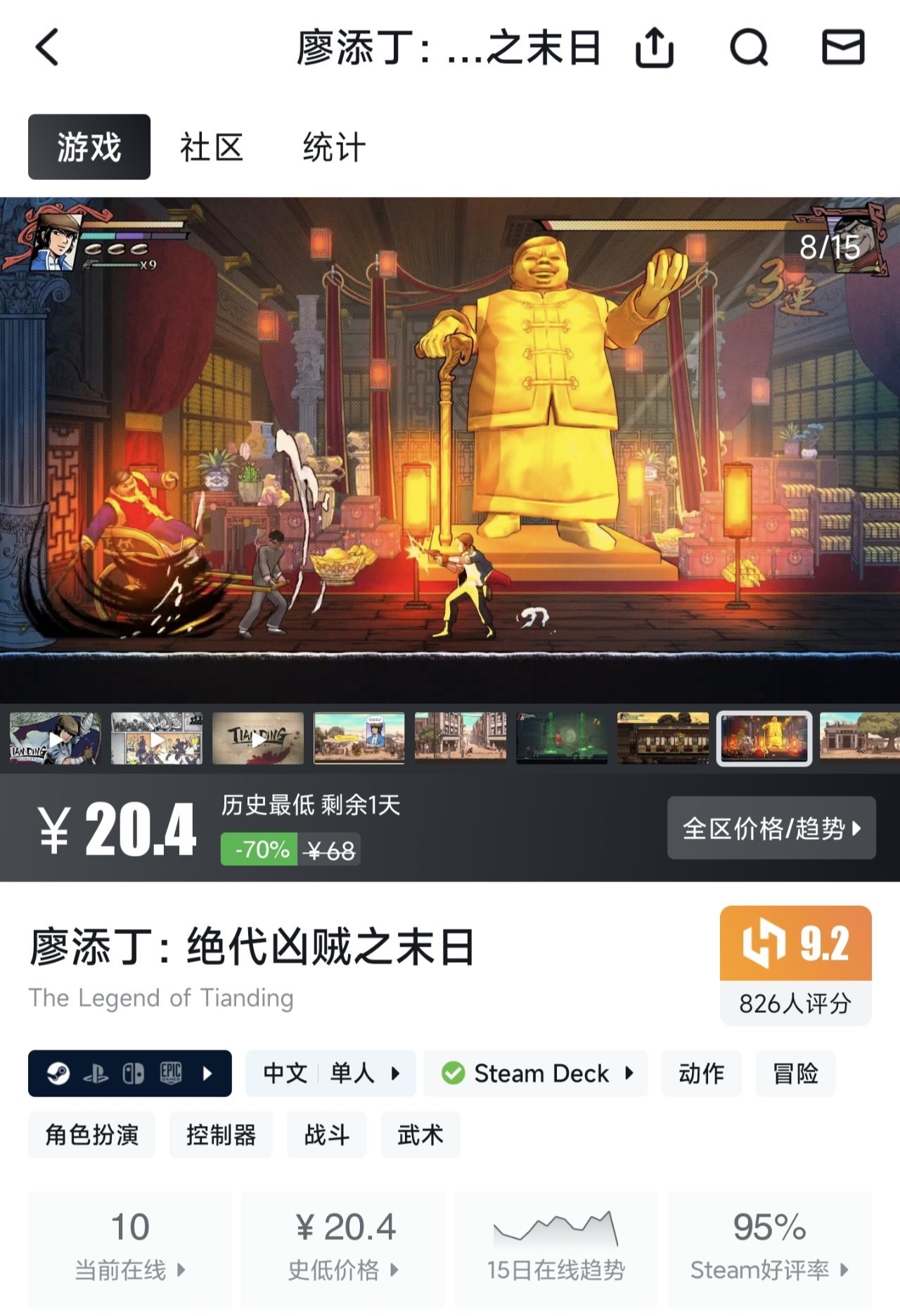View Steam Deck compatibility details
The width and height of the screenshot is (900, 1316).
(535, 1073)
